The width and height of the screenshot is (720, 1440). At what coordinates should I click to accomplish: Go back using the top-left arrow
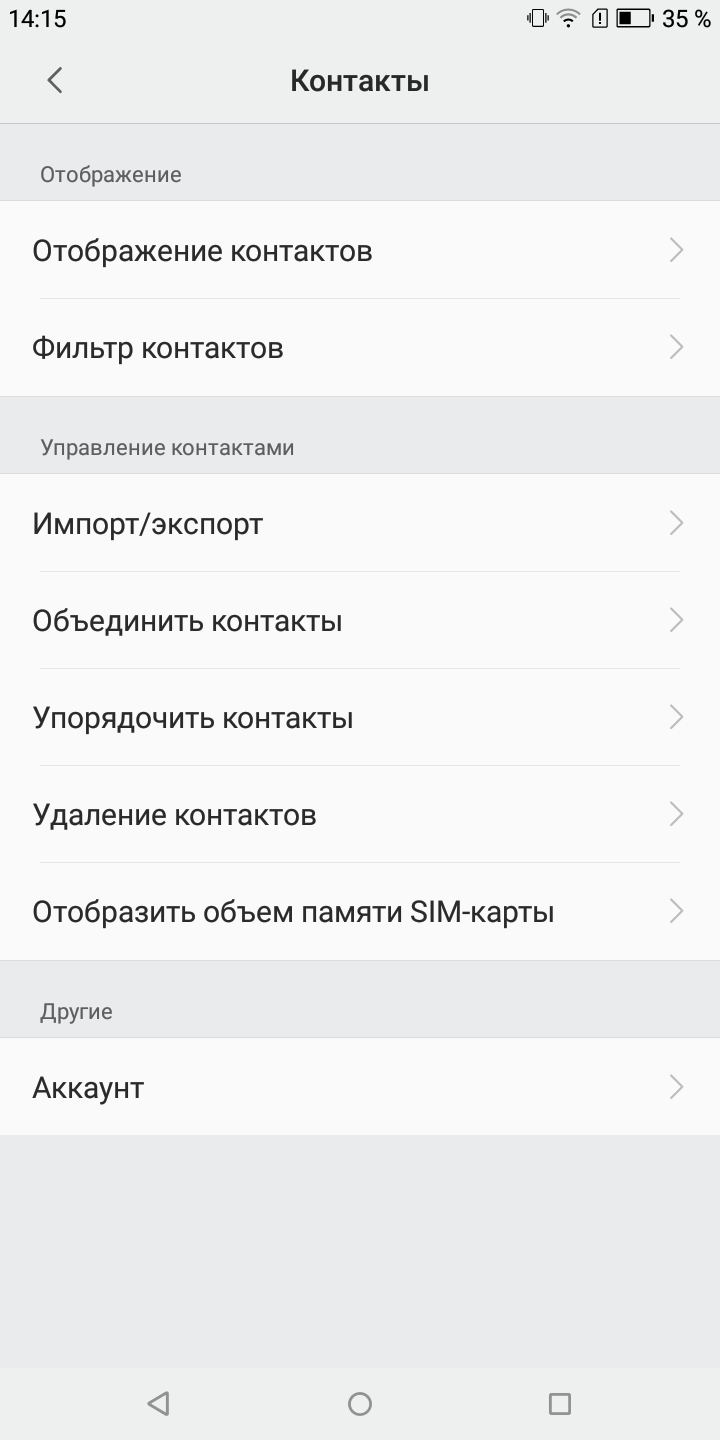tap(55, 80)
